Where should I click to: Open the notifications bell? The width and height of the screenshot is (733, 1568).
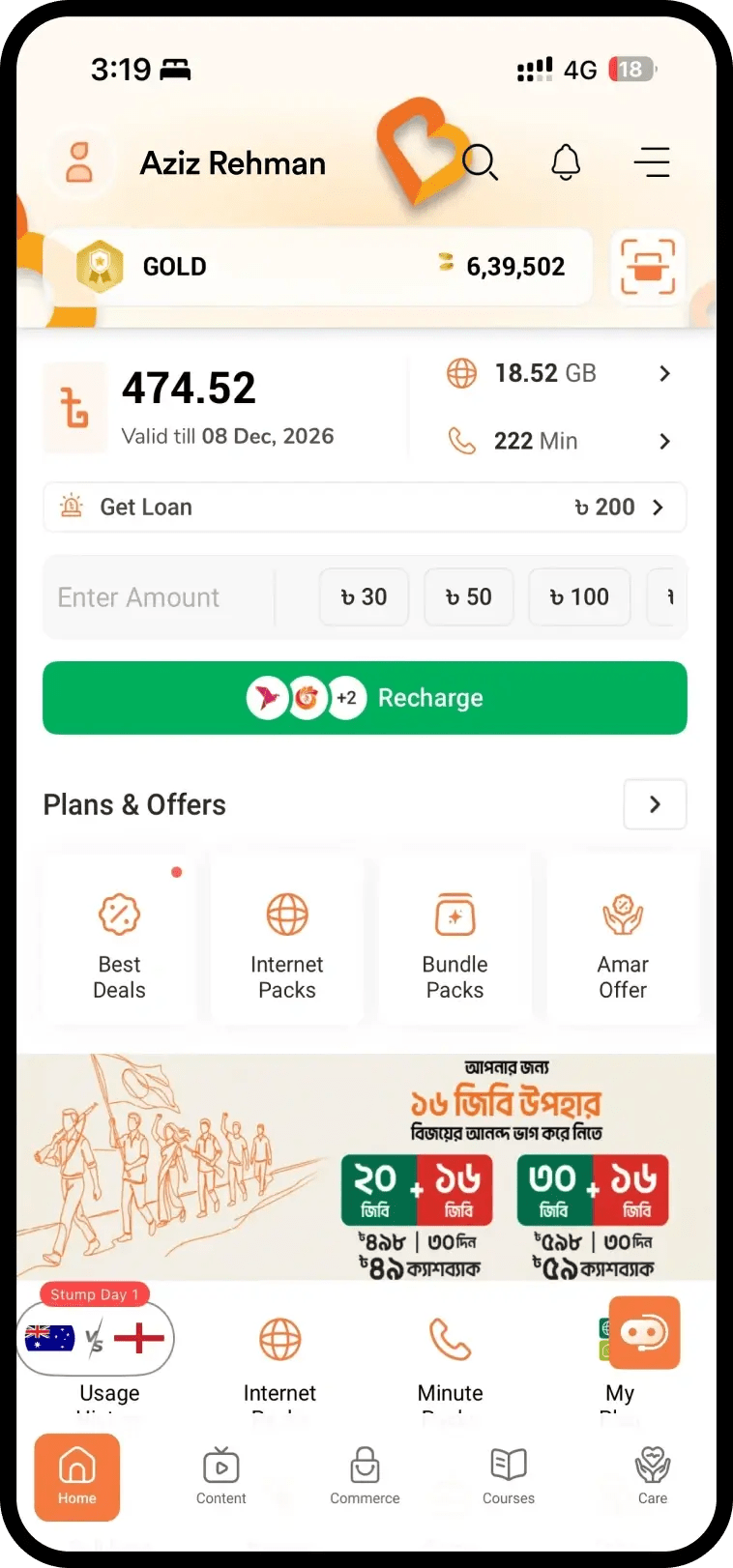(x=566, y=162)
